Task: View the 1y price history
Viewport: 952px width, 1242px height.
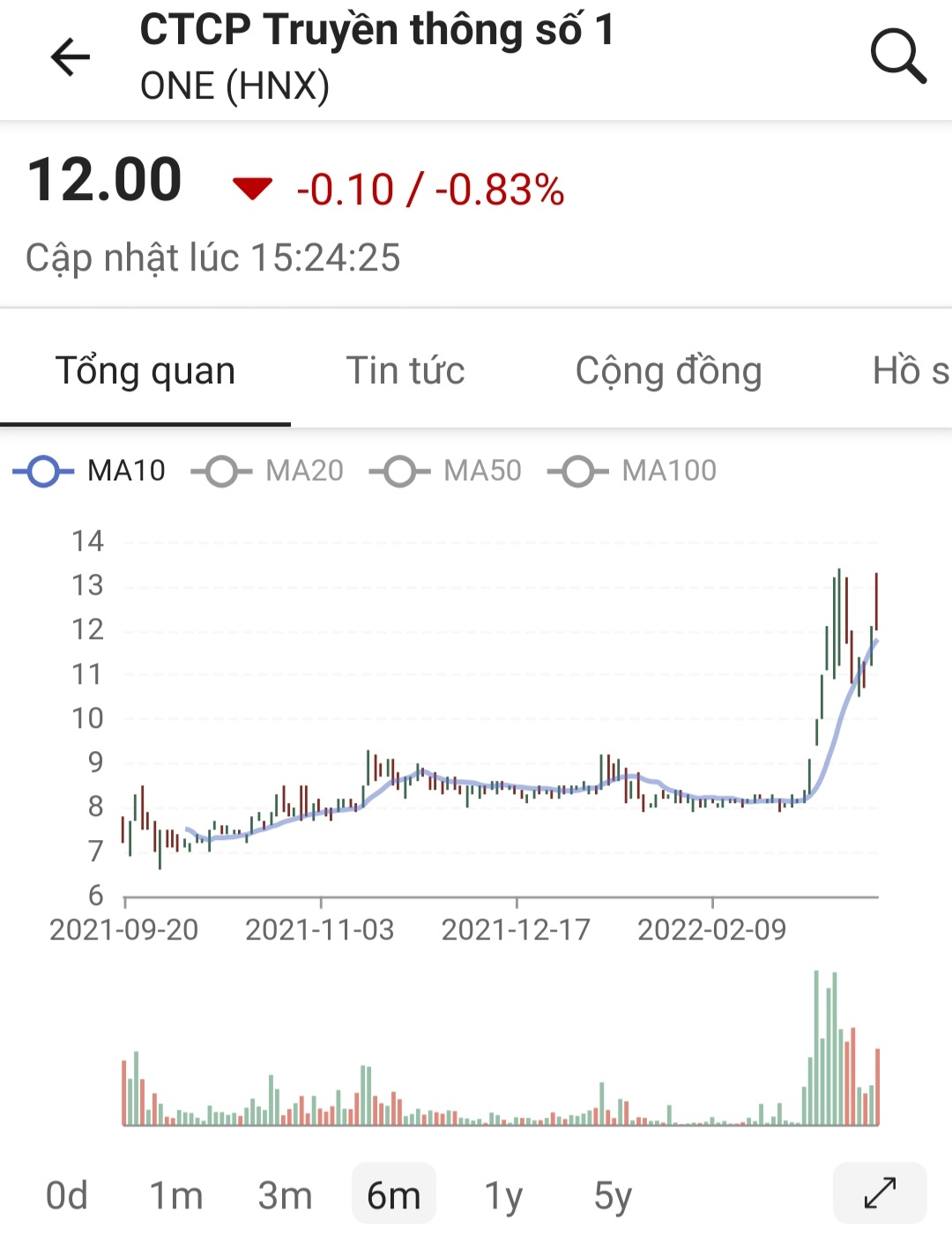Action: tap(503, 1195)
